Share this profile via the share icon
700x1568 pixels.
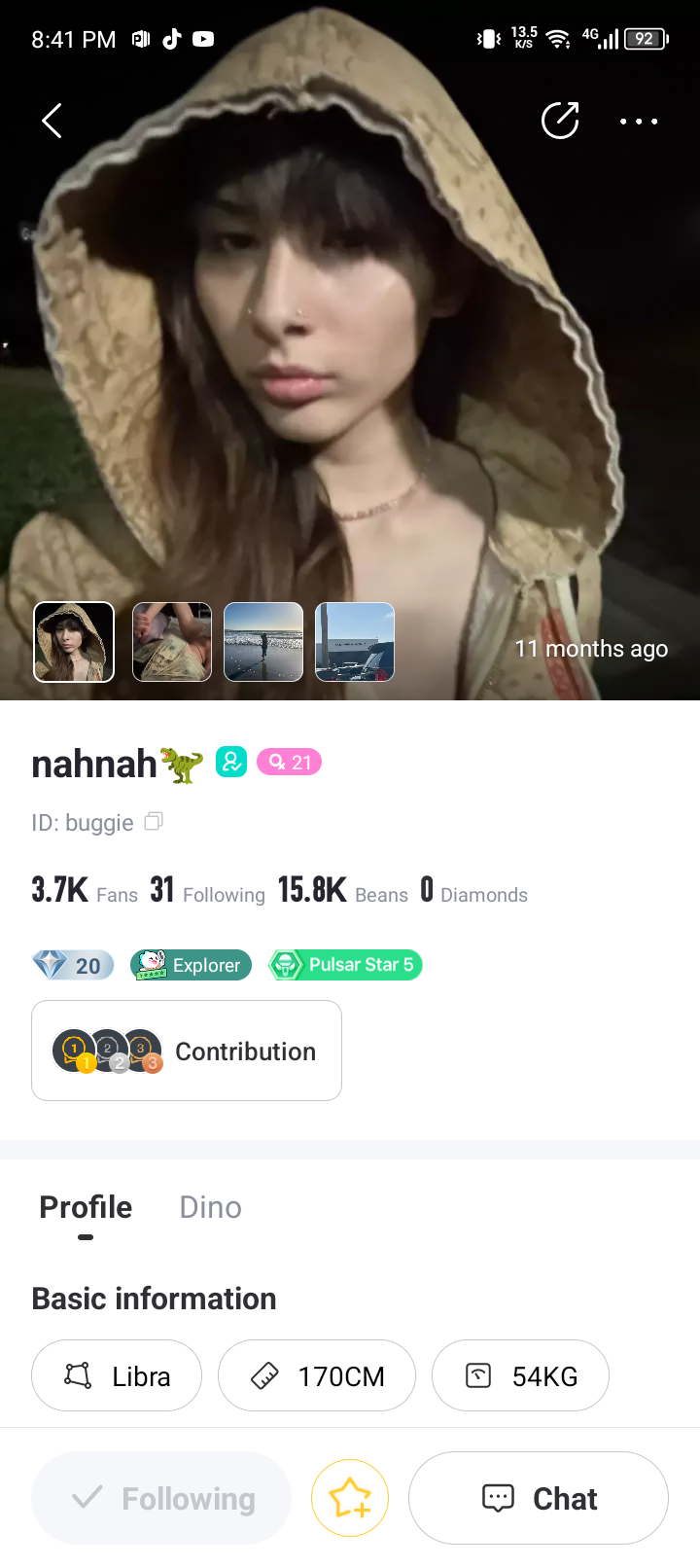pos(560,121)
